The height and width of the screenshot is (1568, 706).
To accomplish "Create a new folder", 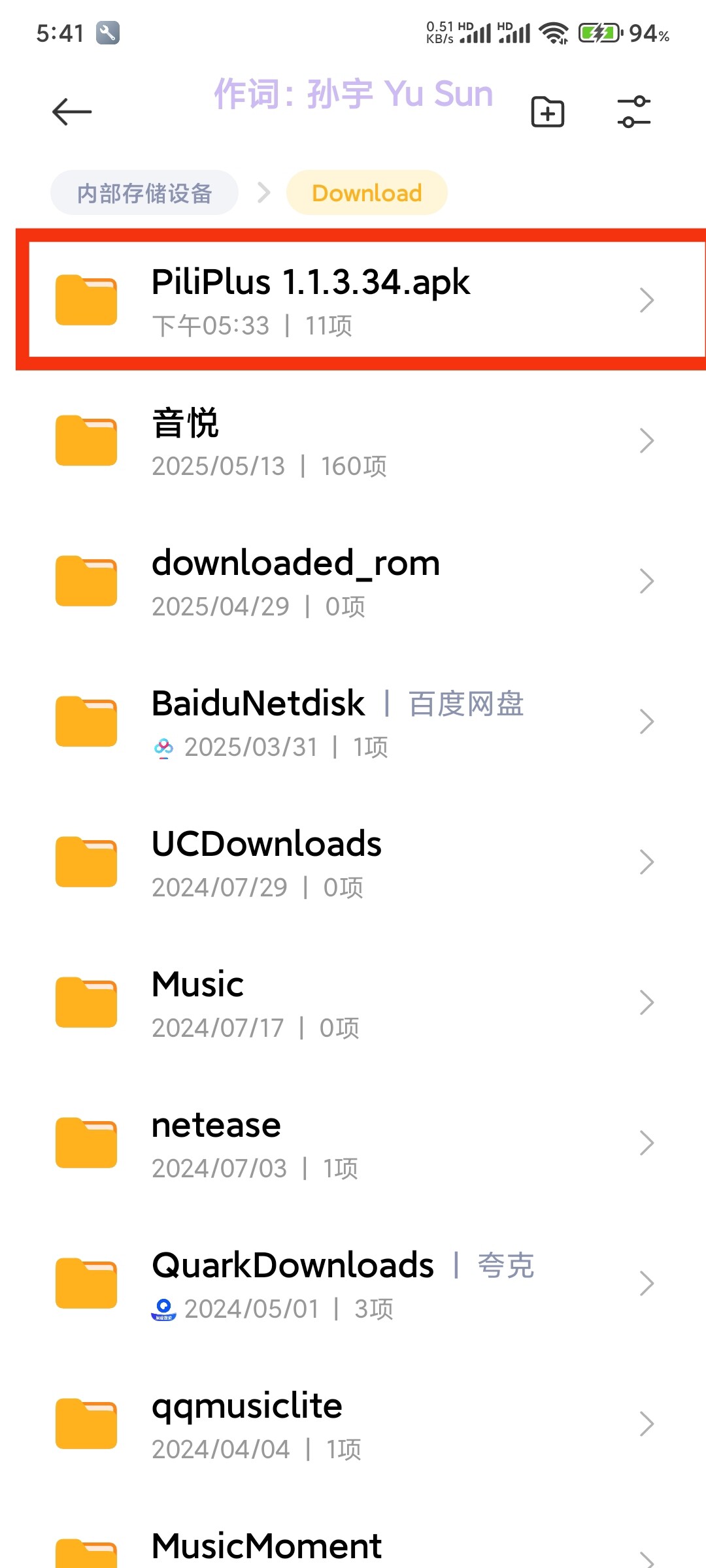I will point(547,112).
